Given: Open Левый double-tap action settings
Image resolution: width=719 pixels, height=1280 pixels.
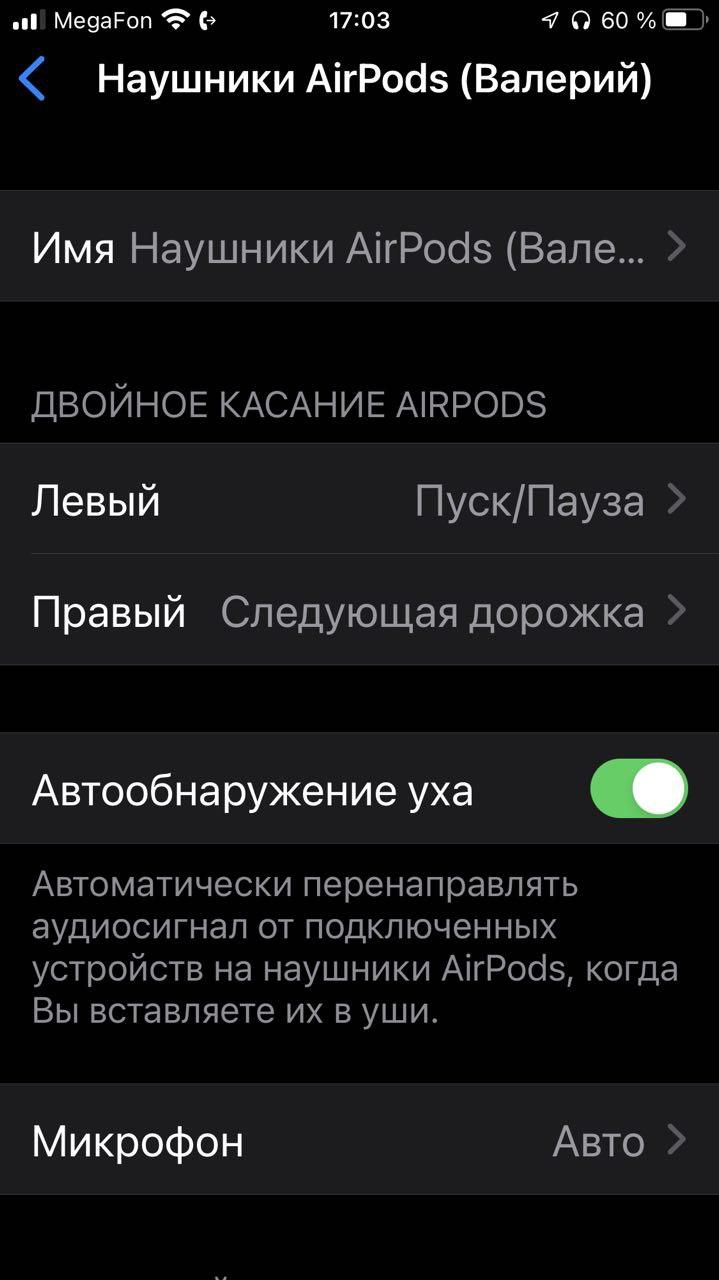Looking at the screenshot, I should (359, 499).
